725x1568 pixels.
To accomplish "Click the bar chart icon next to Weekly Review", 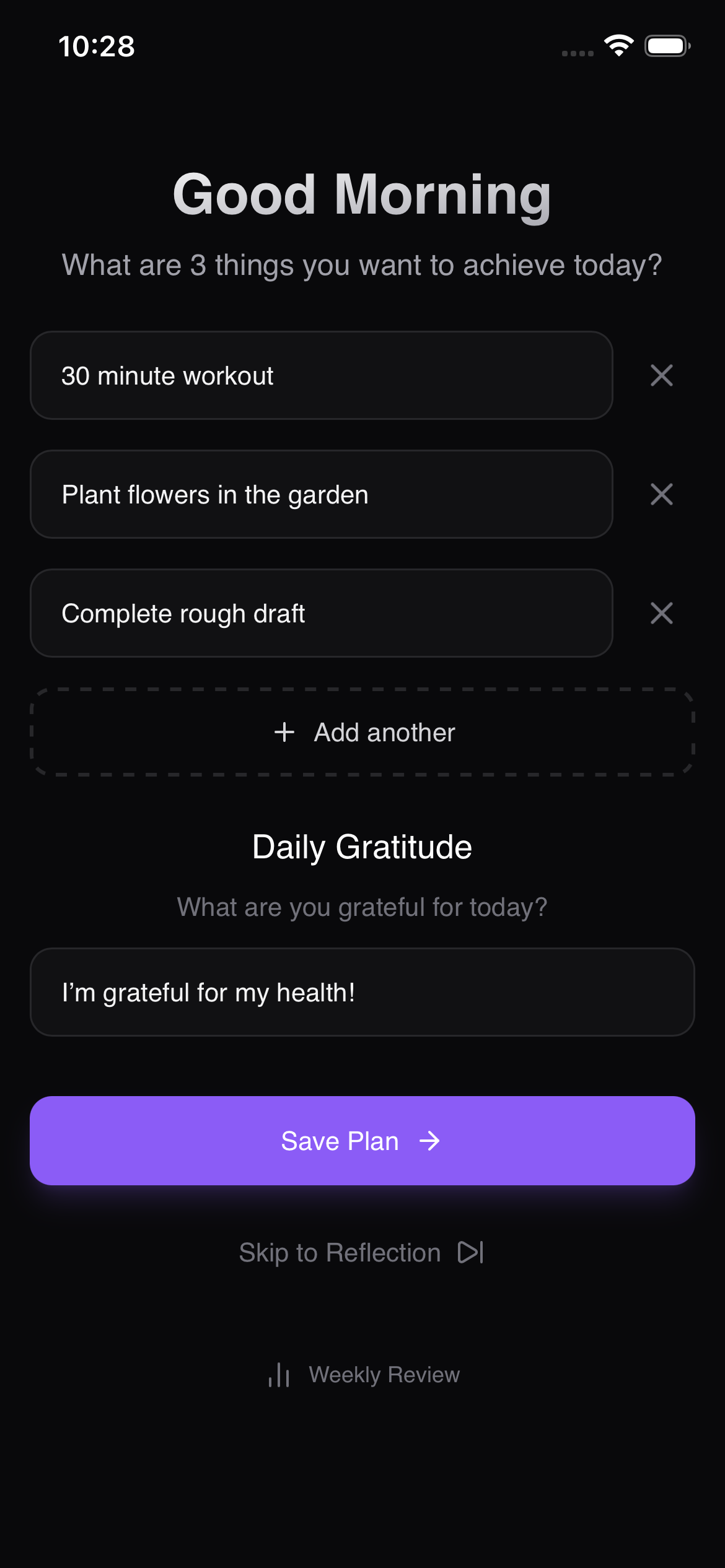I will tap(278, 1374).
